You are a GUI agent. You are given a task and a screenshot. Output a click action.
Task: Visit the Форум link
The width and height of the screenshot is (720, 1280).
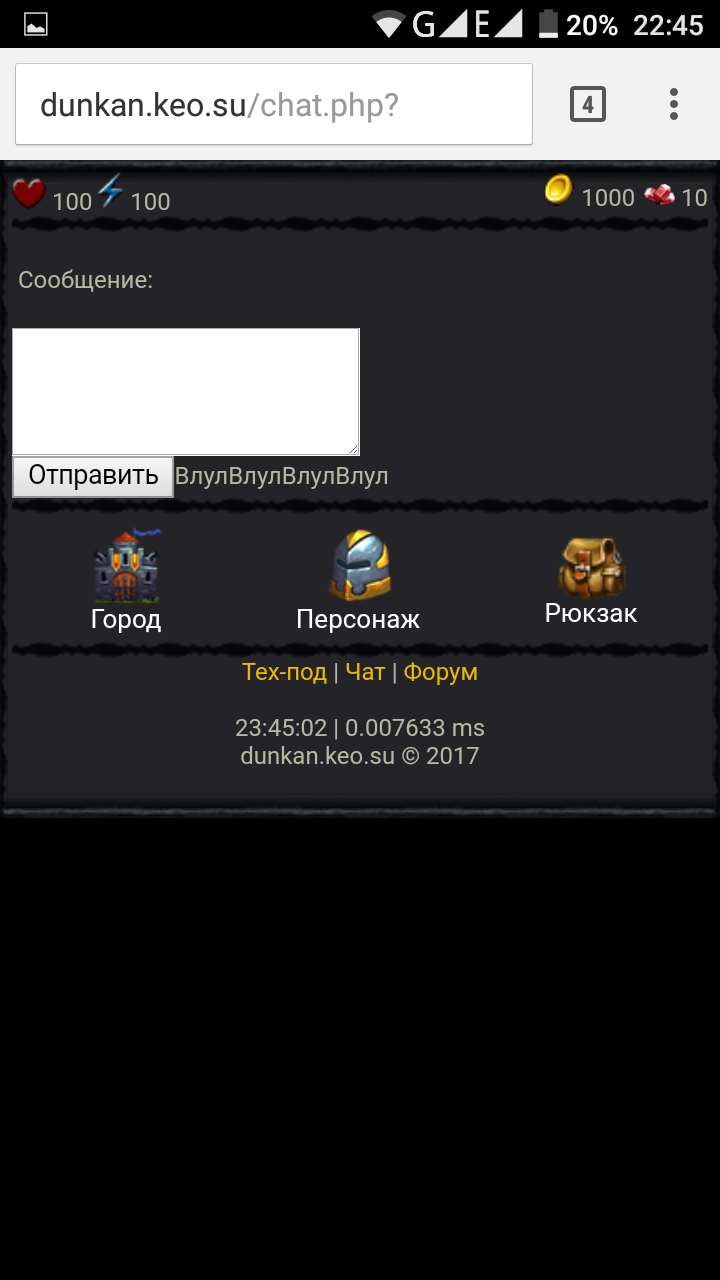coord(440,672)
